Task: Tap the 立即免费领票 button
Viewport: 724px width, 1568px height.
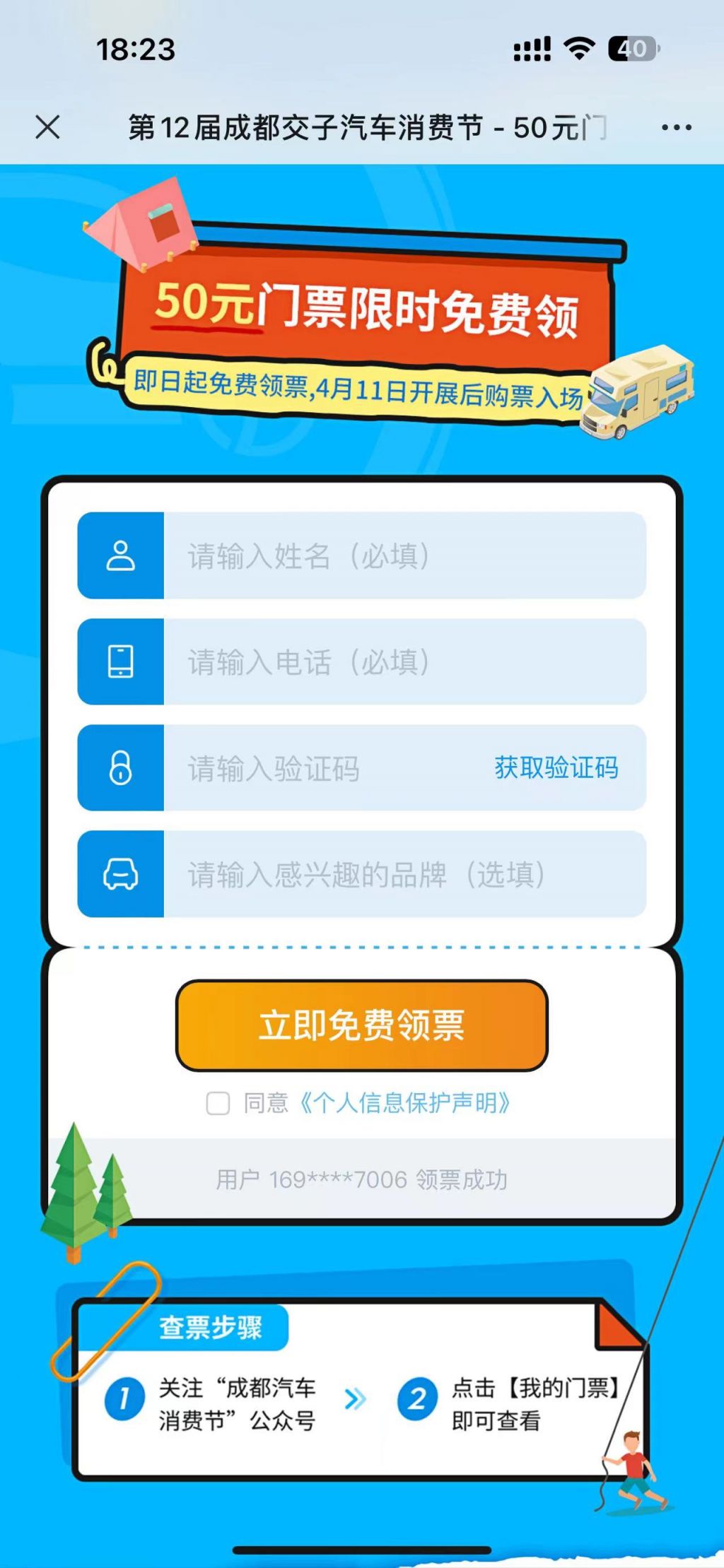Action: tap(361, 1025)
